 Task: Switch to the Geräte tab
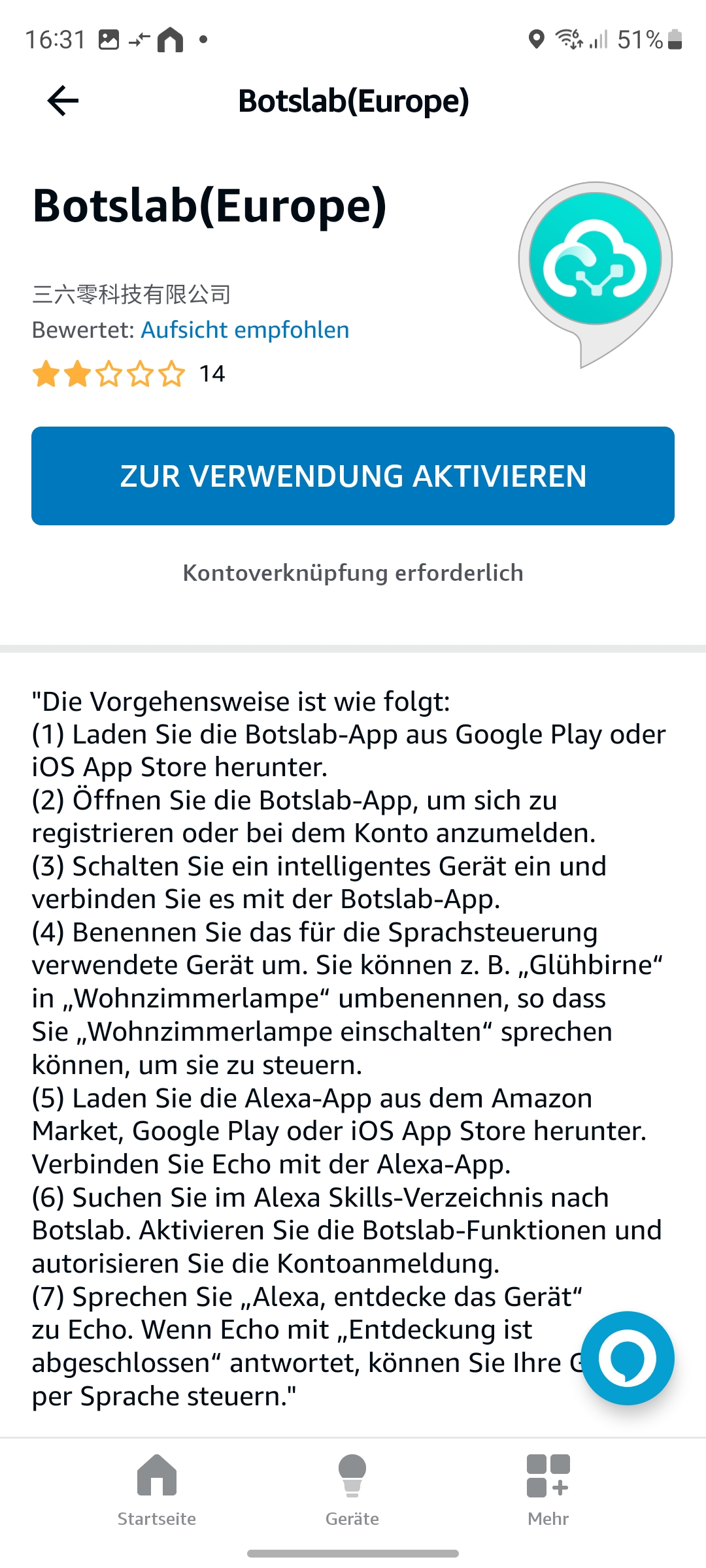coord(352,1491)
